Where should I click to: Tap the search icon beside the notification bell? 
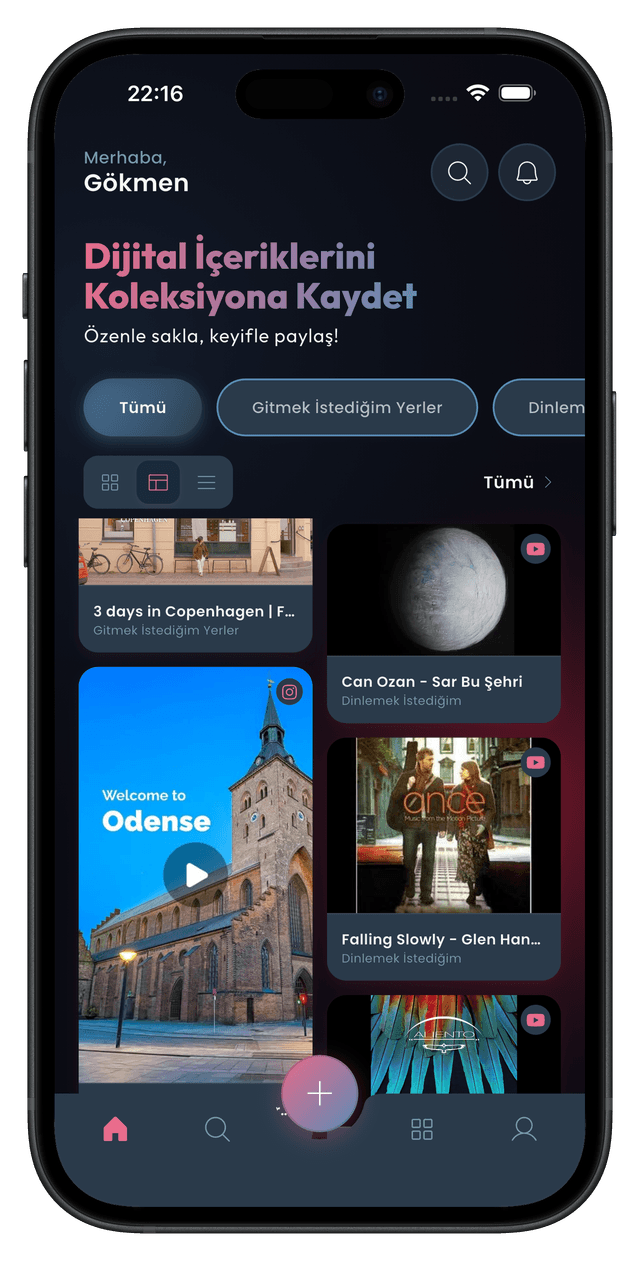point(459,173)
